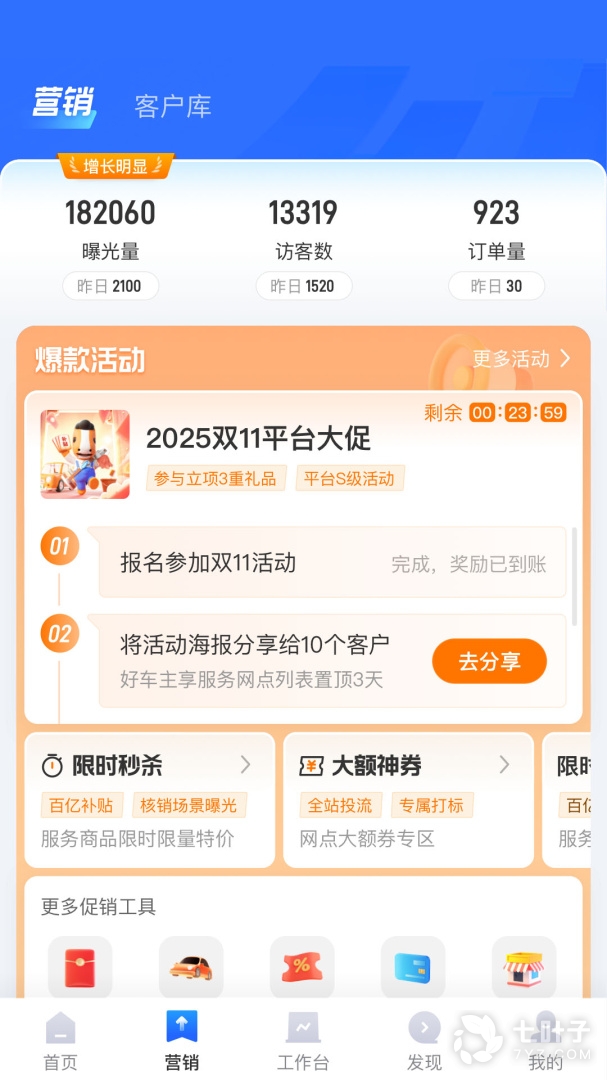607x1080 pixels.
Task: Tap the 去分享 button
Action: 489,661
